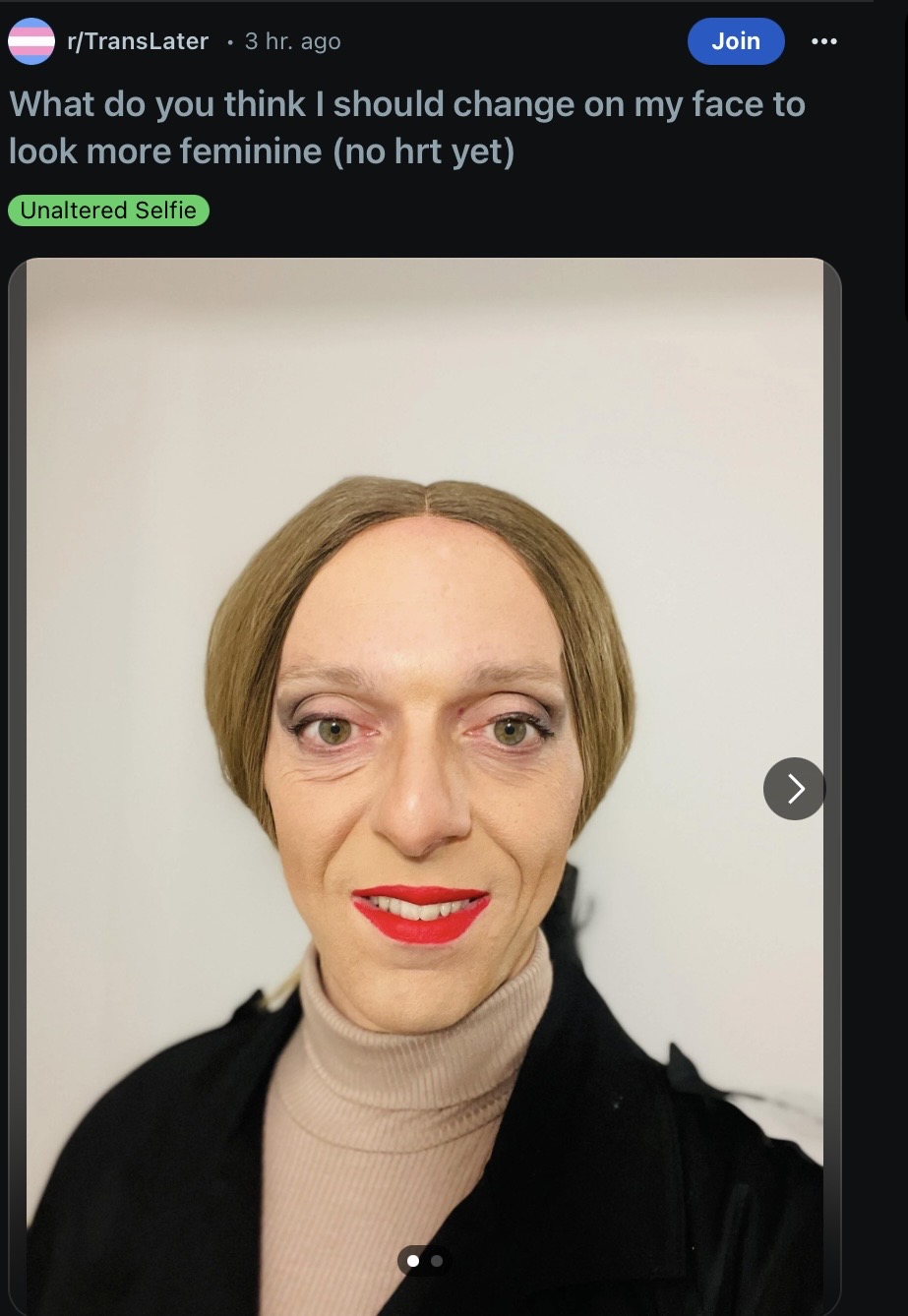908x1316 pixels.
Task: Open the post title to view comments
Action: click(406, 127)
